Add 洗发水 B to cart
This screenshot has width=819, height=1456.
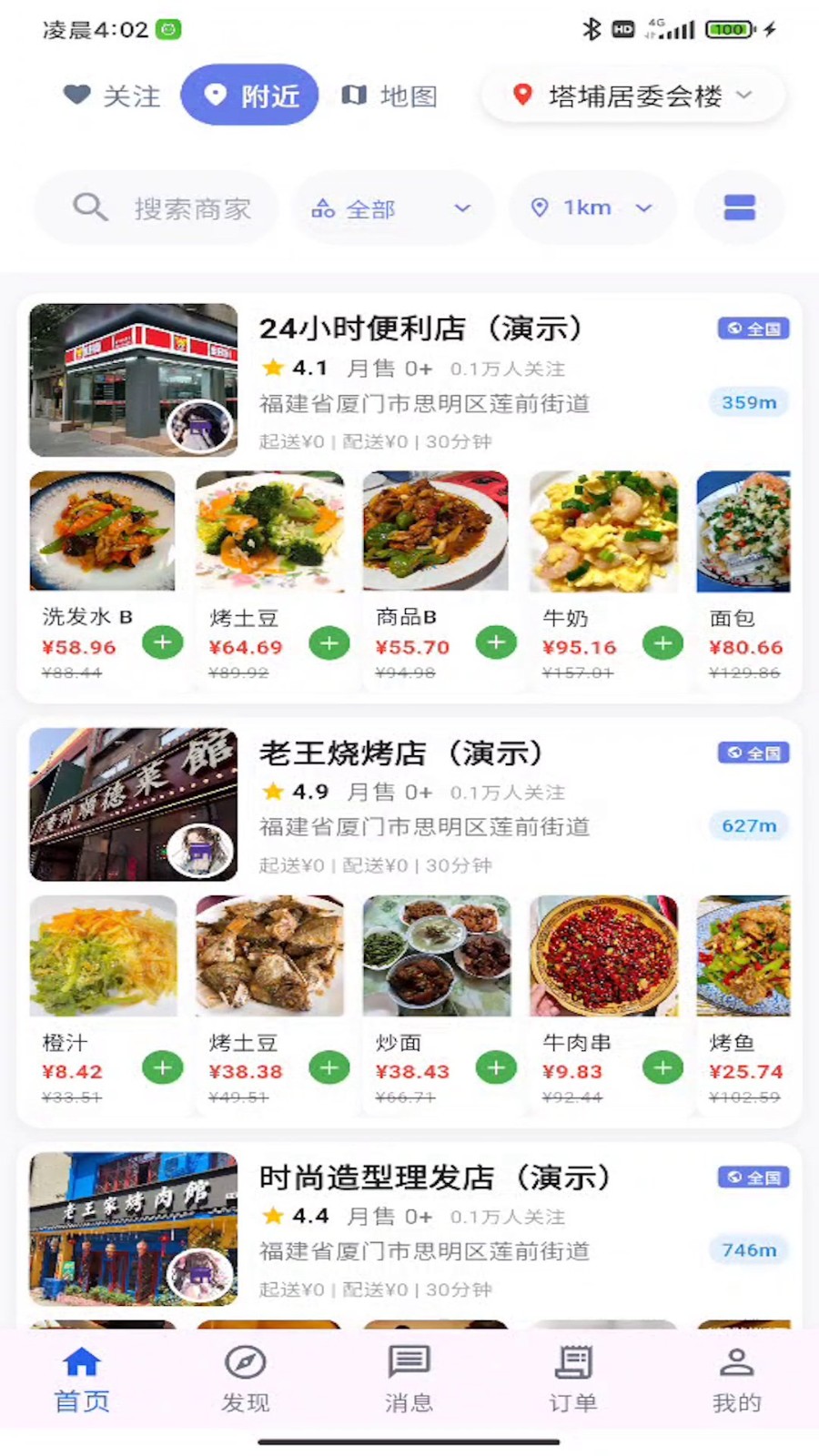163,643
